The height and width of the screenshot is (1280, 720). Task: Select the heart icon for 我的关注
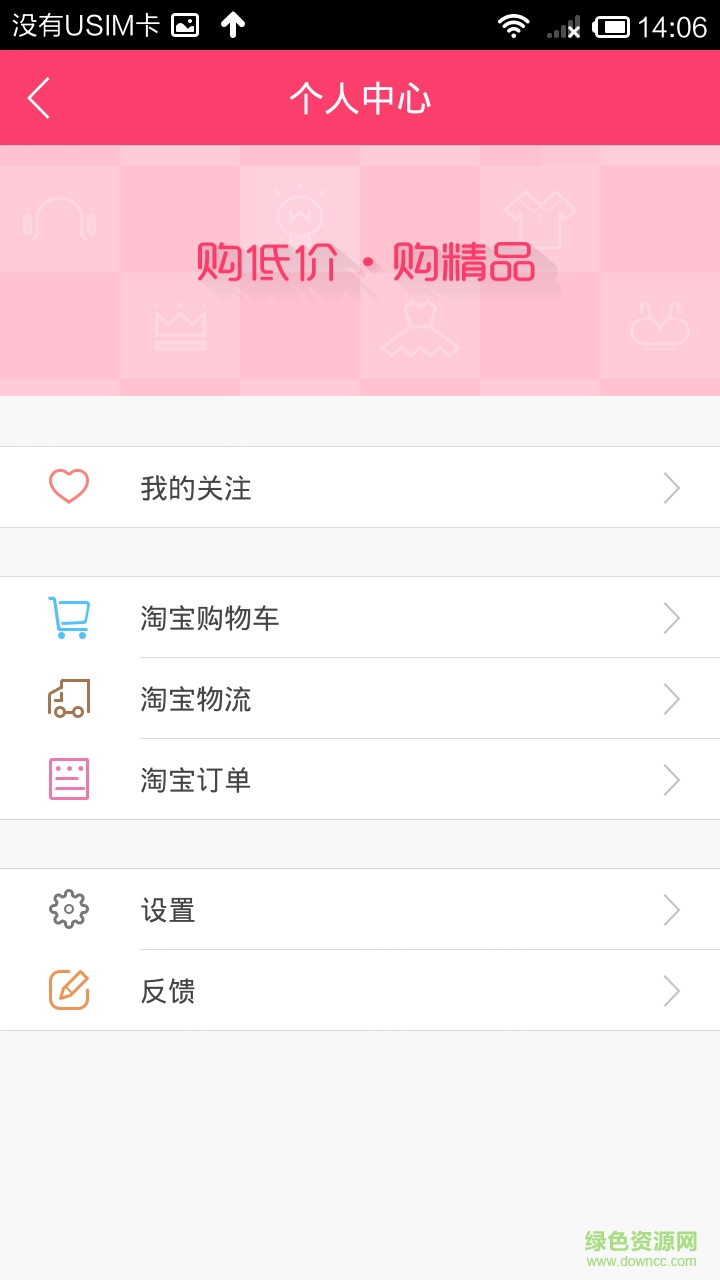(68, 487)
